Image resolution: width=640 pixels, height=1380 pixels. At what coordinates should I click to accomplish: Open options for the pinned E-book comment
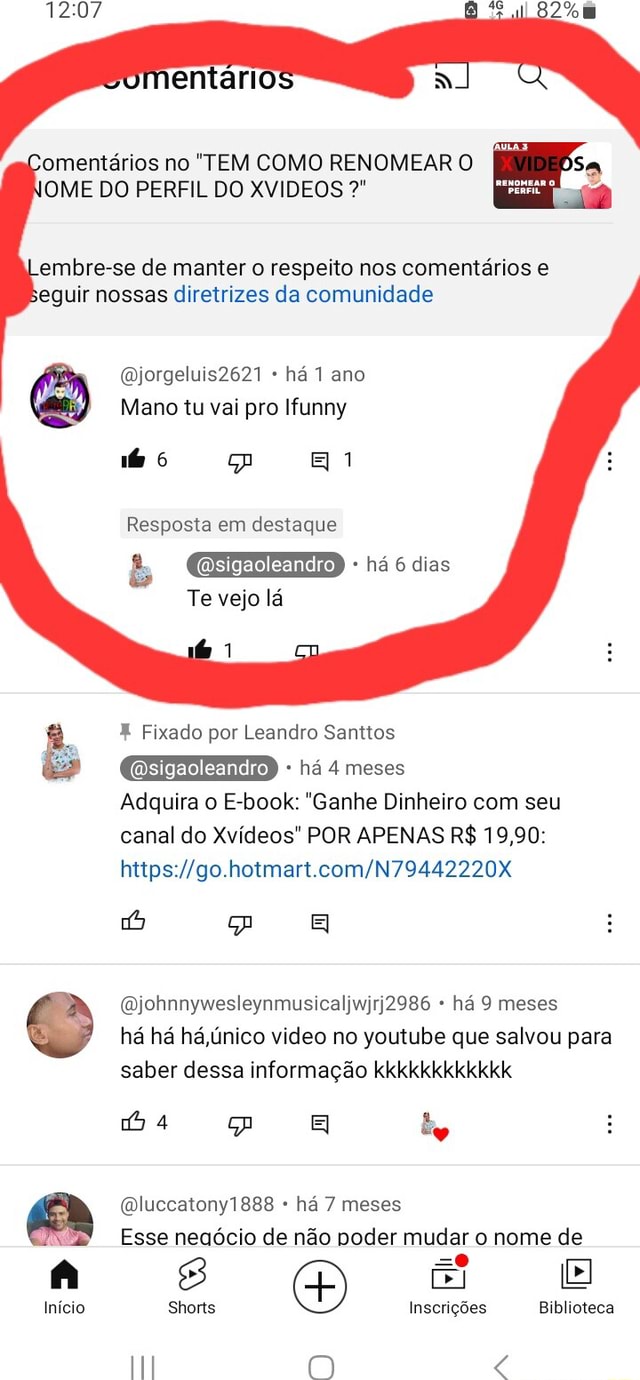610,924
